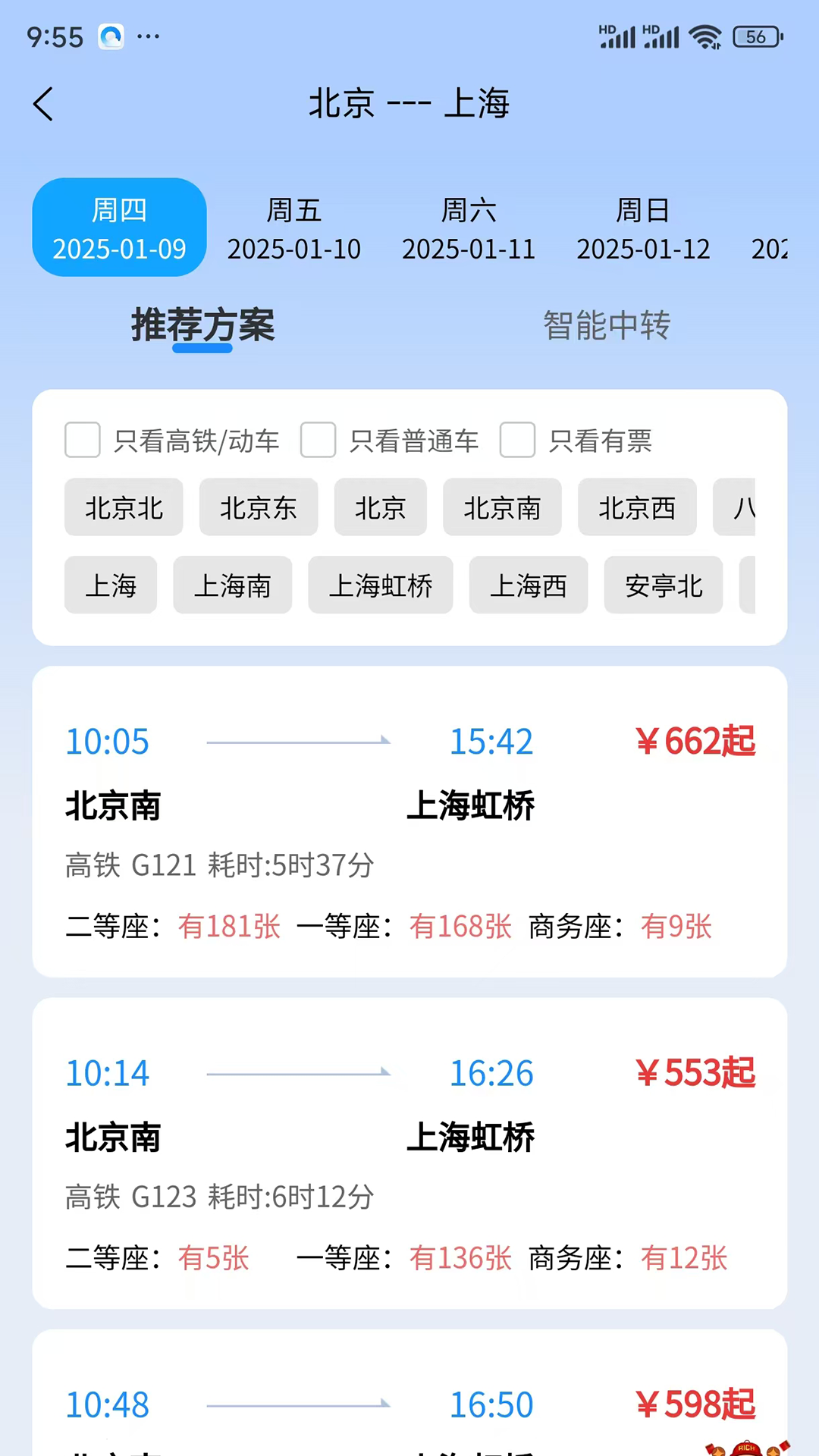Filter by 上海西 arrival station
The image size is (819, 1456).
(x=529, y=585)
